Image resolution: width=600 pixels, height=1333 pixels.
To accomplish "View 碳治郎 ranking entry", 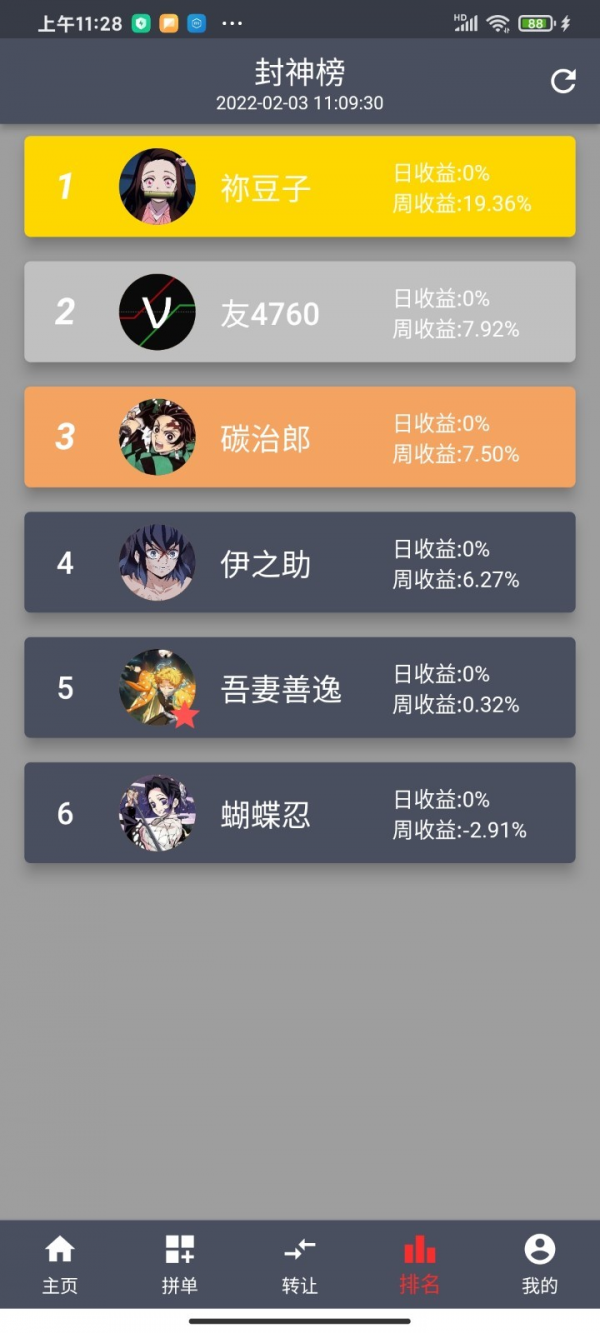I will pyautogui.click(x=300, y=437).
